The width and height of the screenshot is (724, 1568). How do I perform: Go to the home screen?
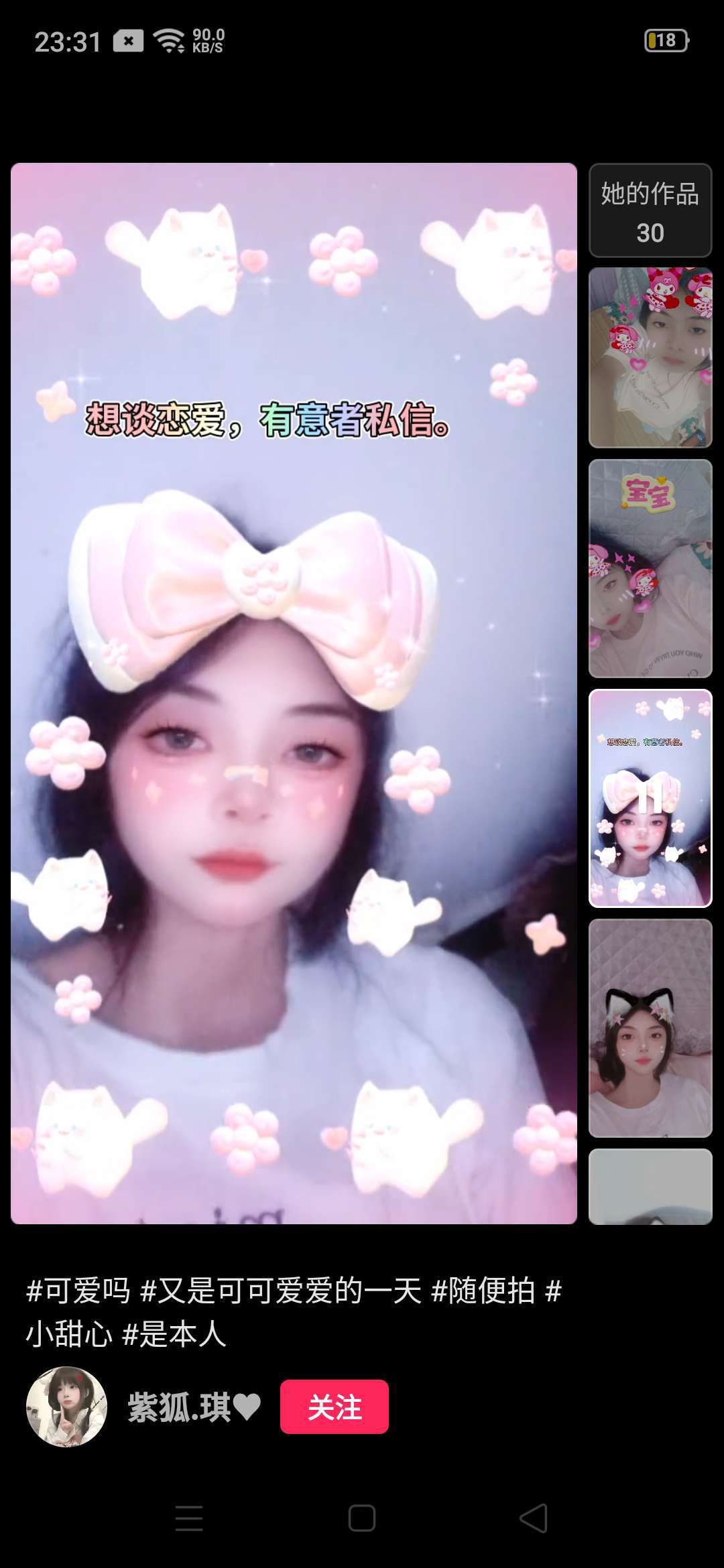pos(362,1518)
